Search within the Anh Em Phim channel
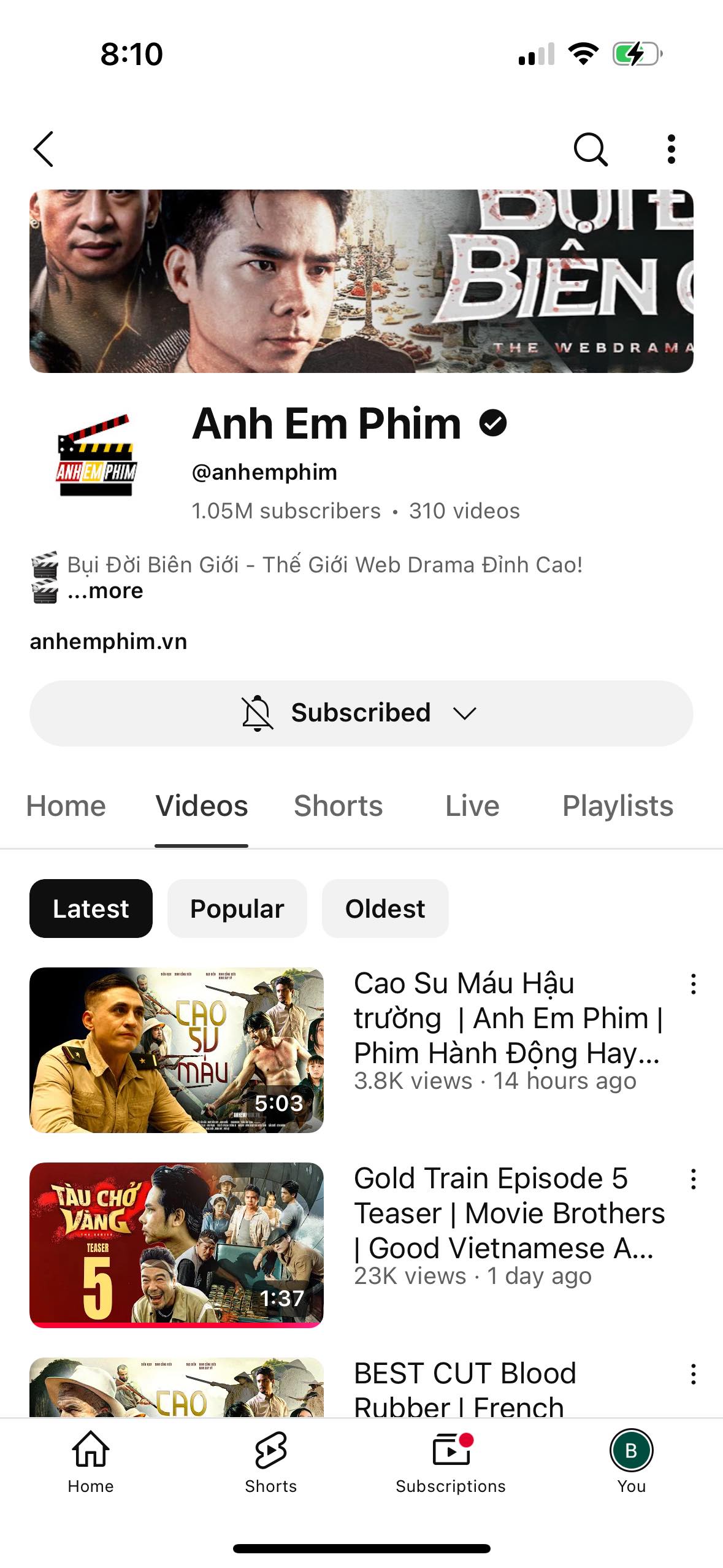 [x=590, y=149]
